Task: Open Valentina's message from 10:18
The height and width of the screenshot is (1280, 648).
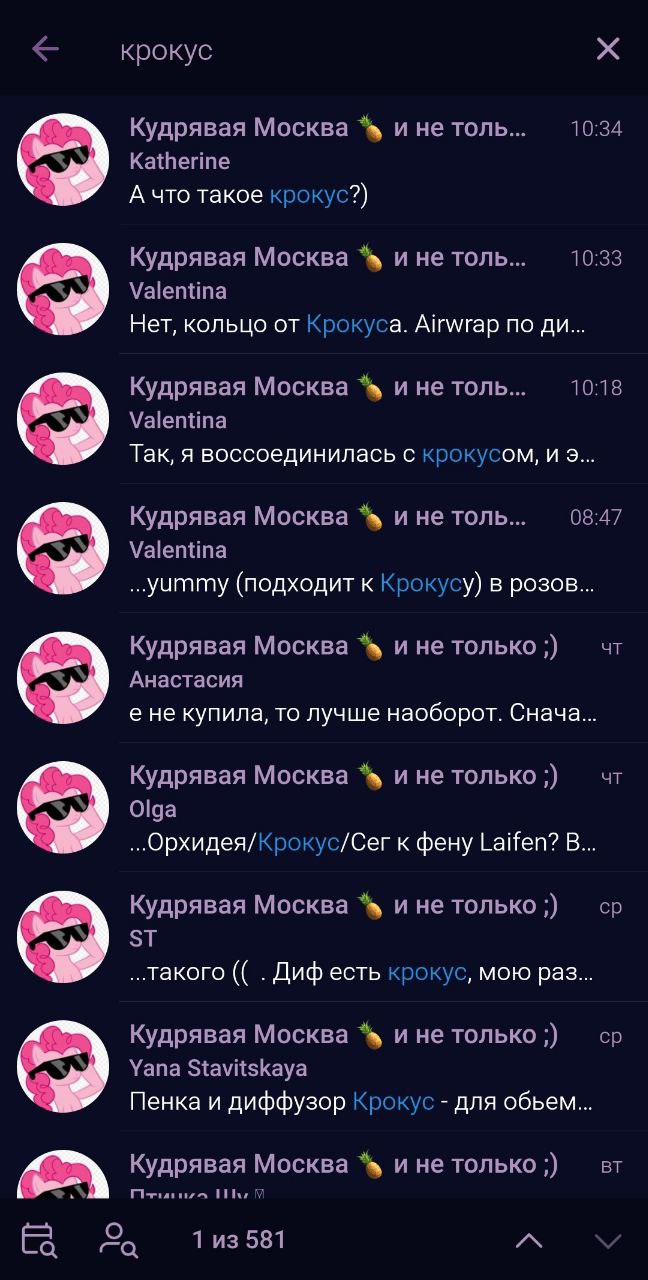Action: tap(324, 420)
